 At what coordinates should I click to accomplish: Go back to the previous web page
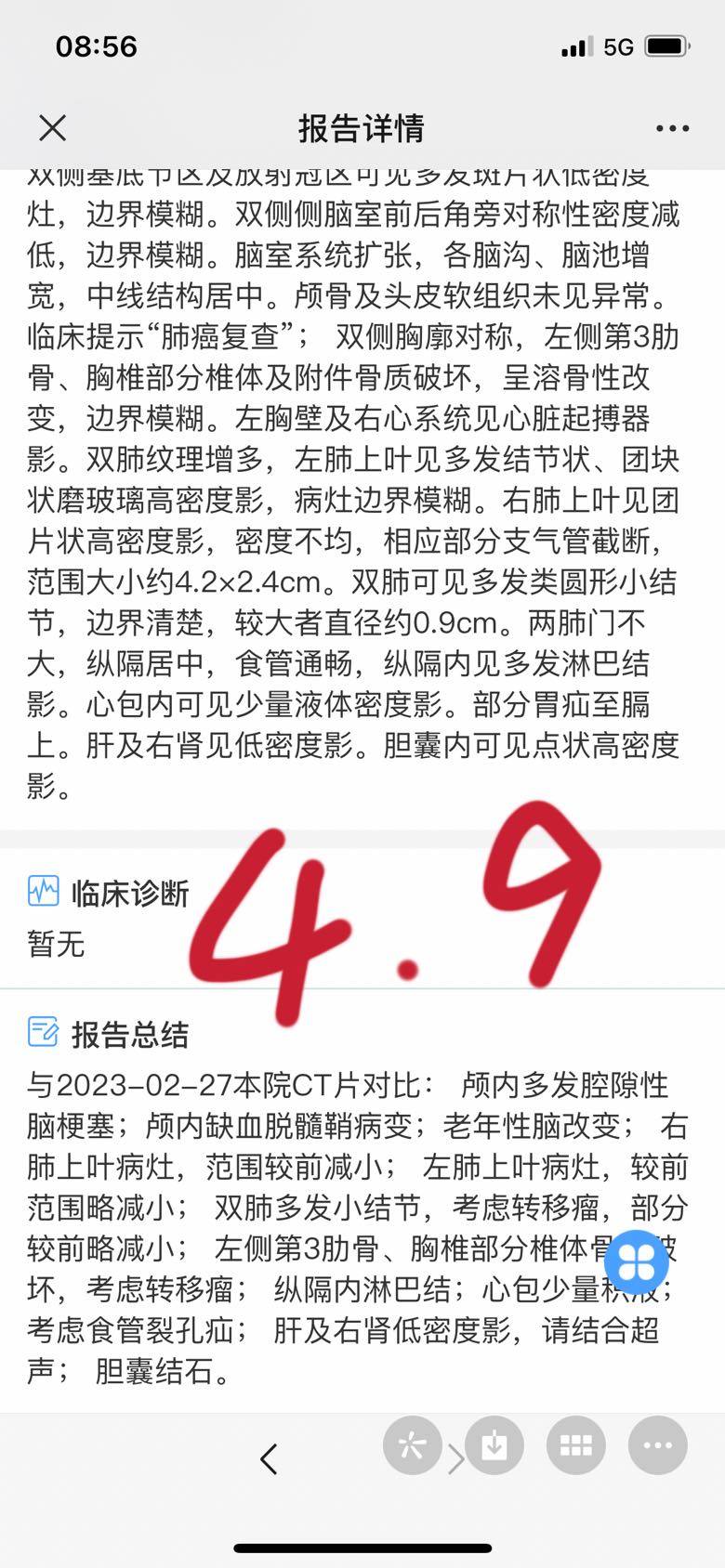(x=270, y=1459)
